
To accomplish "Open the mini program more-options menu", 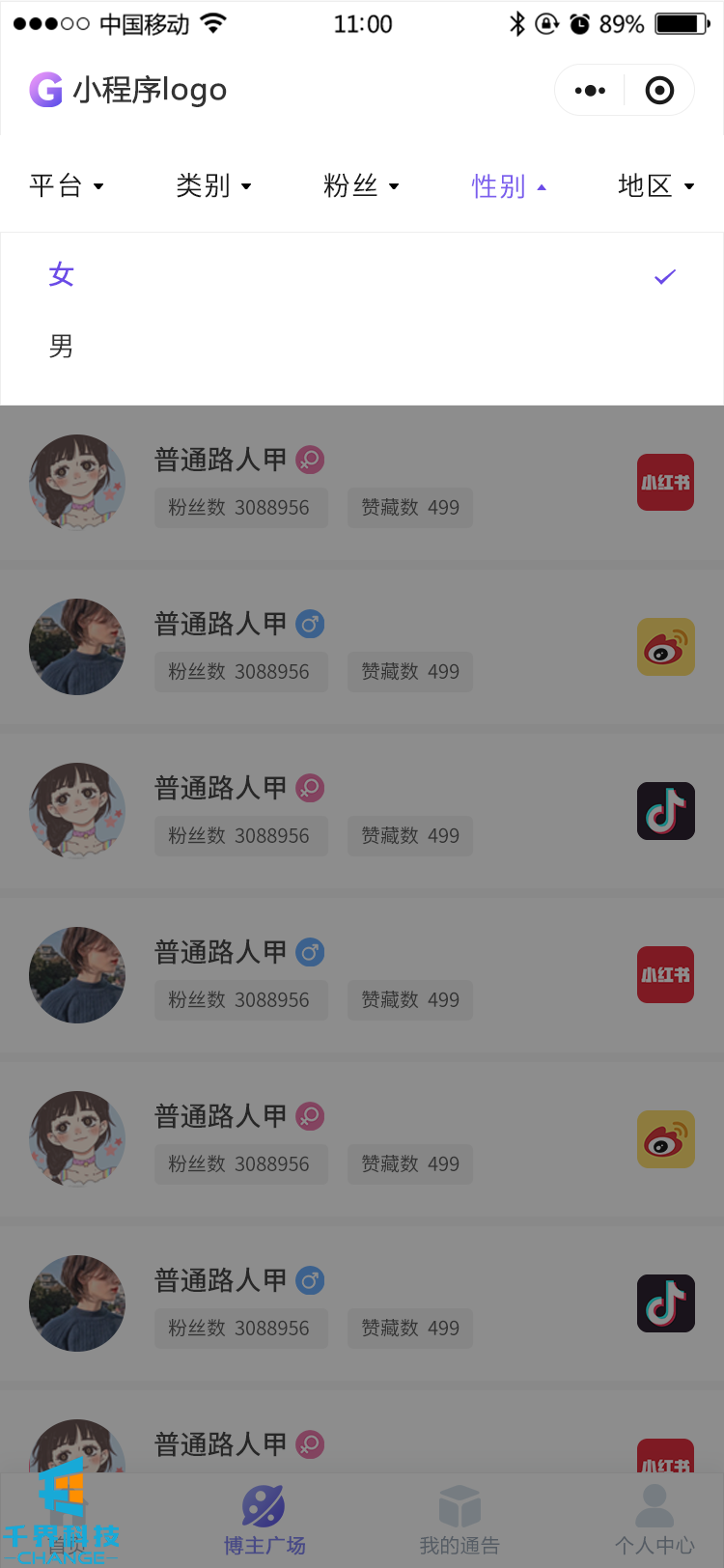I will (590, 91).
